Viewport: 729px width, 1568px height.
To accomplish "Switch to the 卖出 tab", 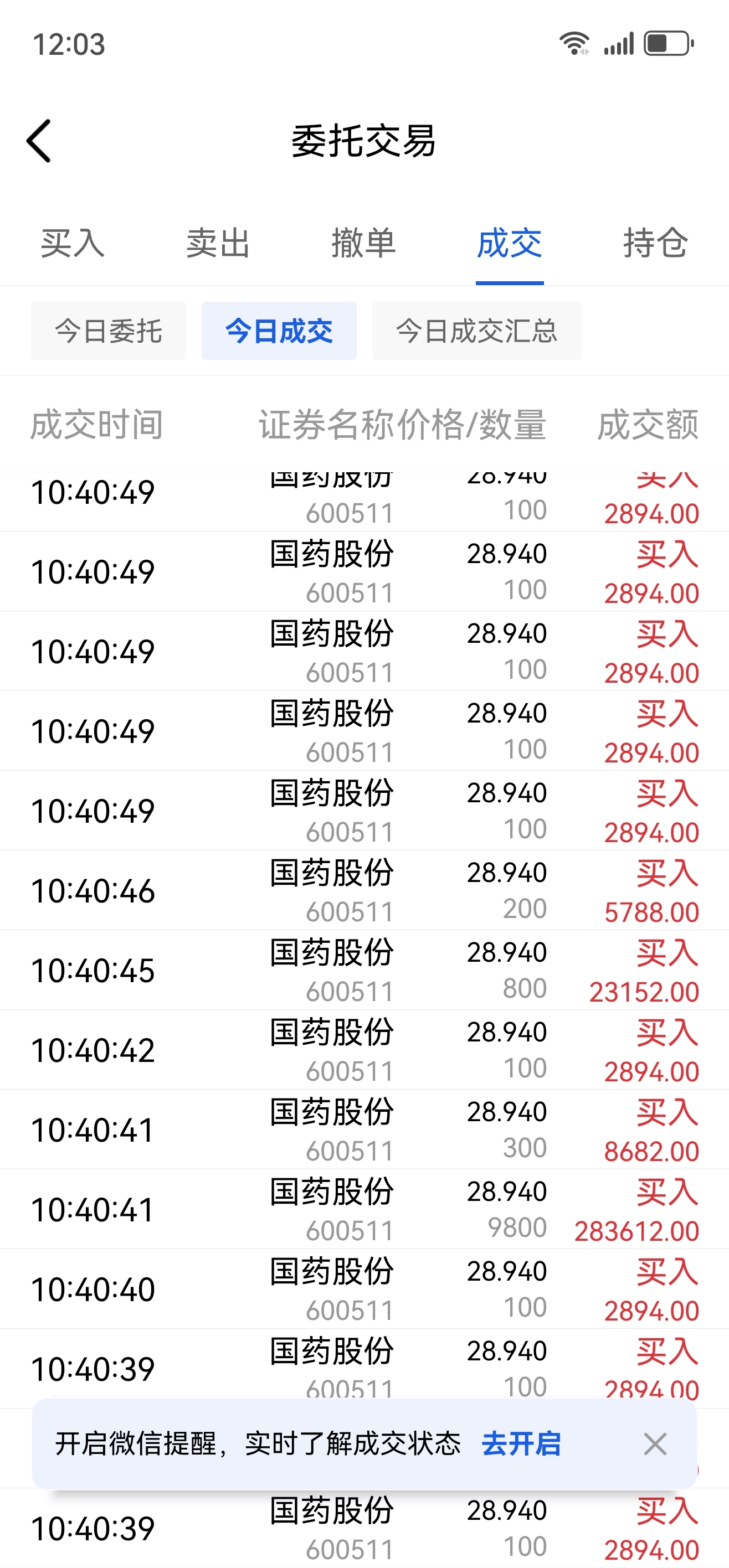I will (x=218, y=244).
